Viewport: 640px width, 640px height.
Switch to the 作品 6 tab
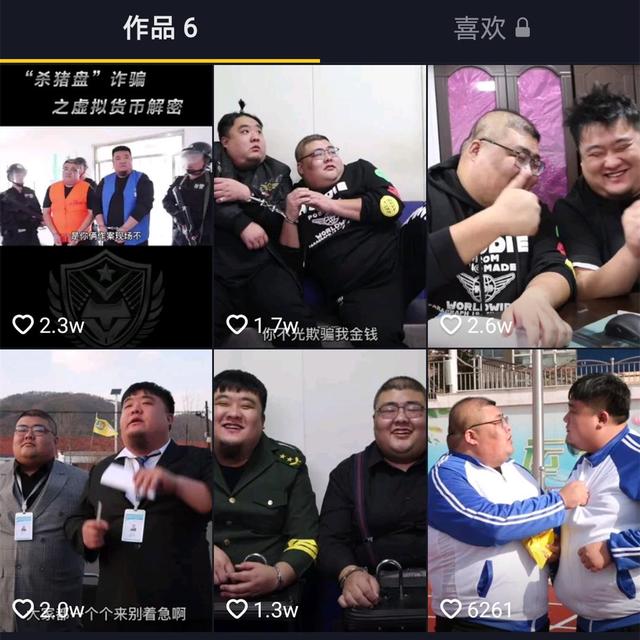tap(160, 29)
